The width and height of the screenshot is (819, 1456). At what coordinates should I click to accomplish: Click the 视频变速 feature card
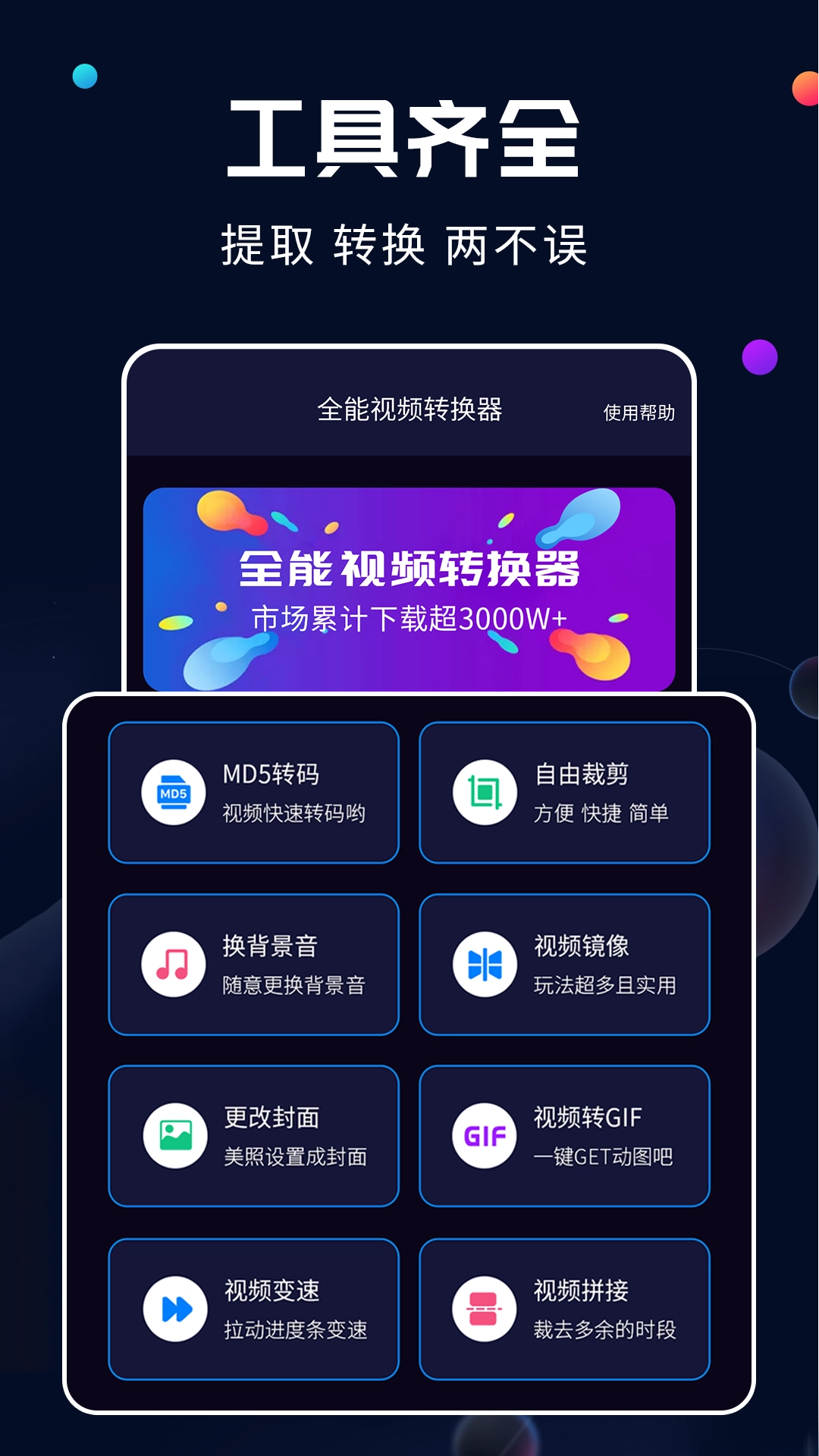254,1307
